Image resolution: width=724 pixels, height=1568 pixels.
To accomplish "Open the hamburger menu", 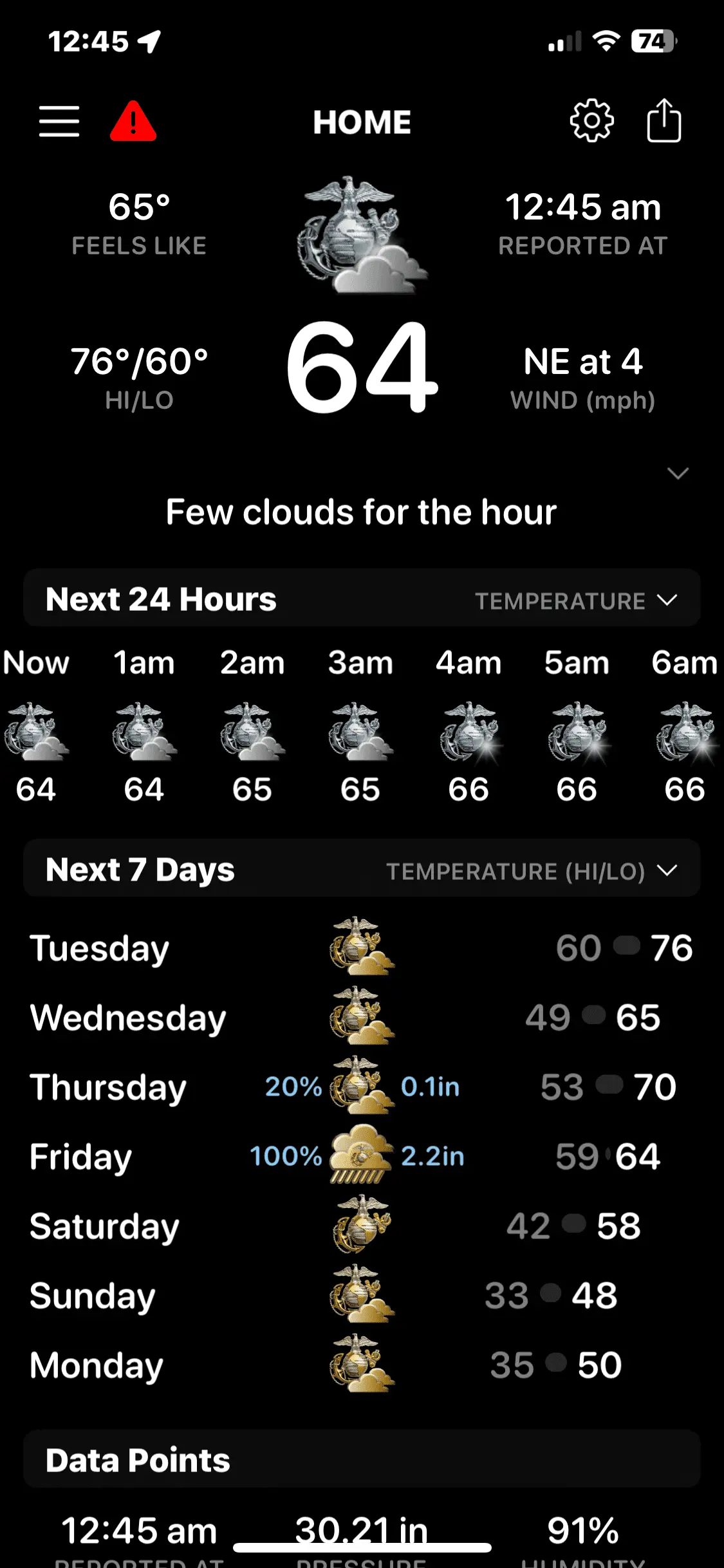I will (59, 122).
